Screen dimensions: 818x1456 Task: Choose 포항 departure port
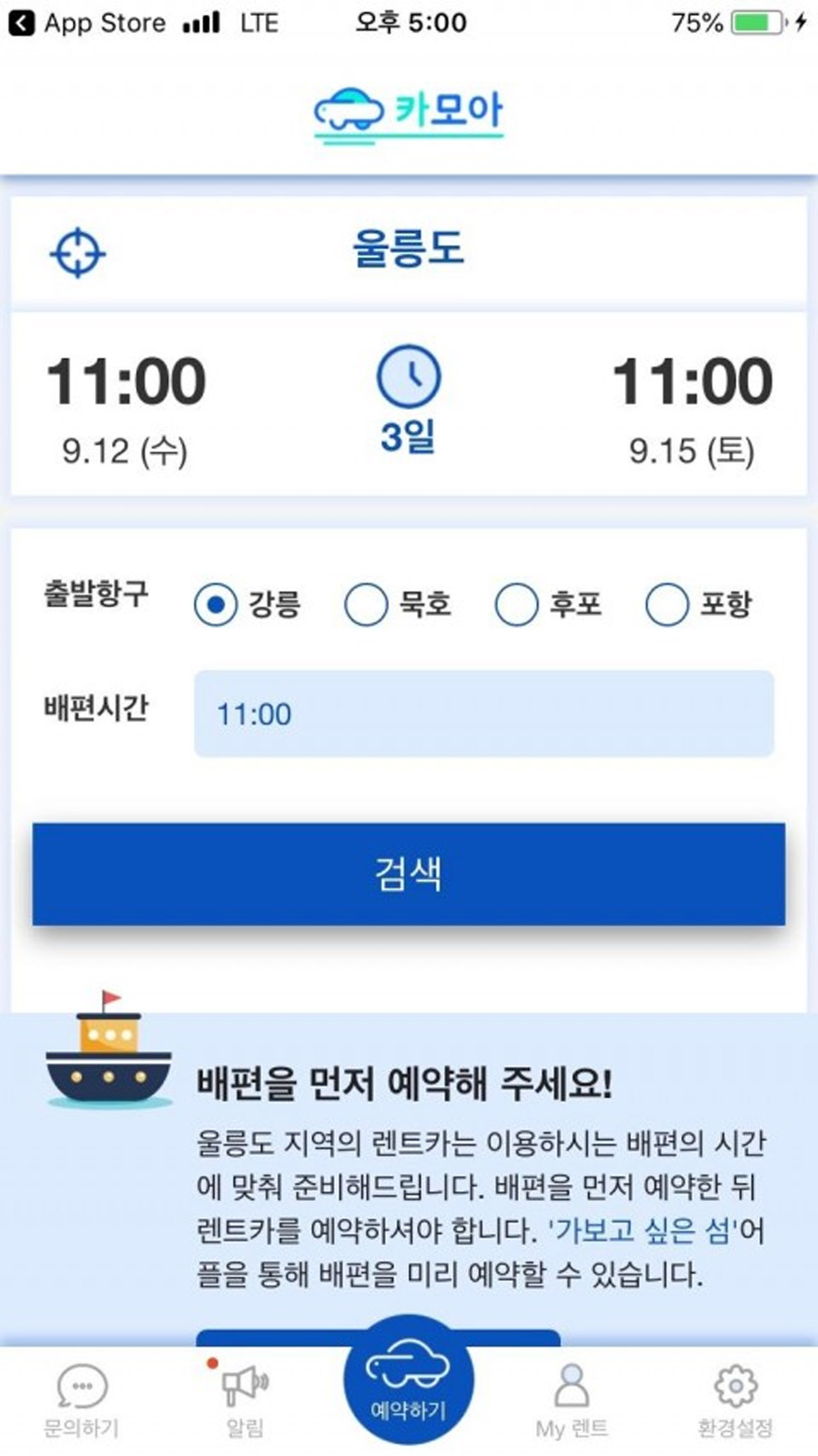pyautogui.click(x=699, y=604)
